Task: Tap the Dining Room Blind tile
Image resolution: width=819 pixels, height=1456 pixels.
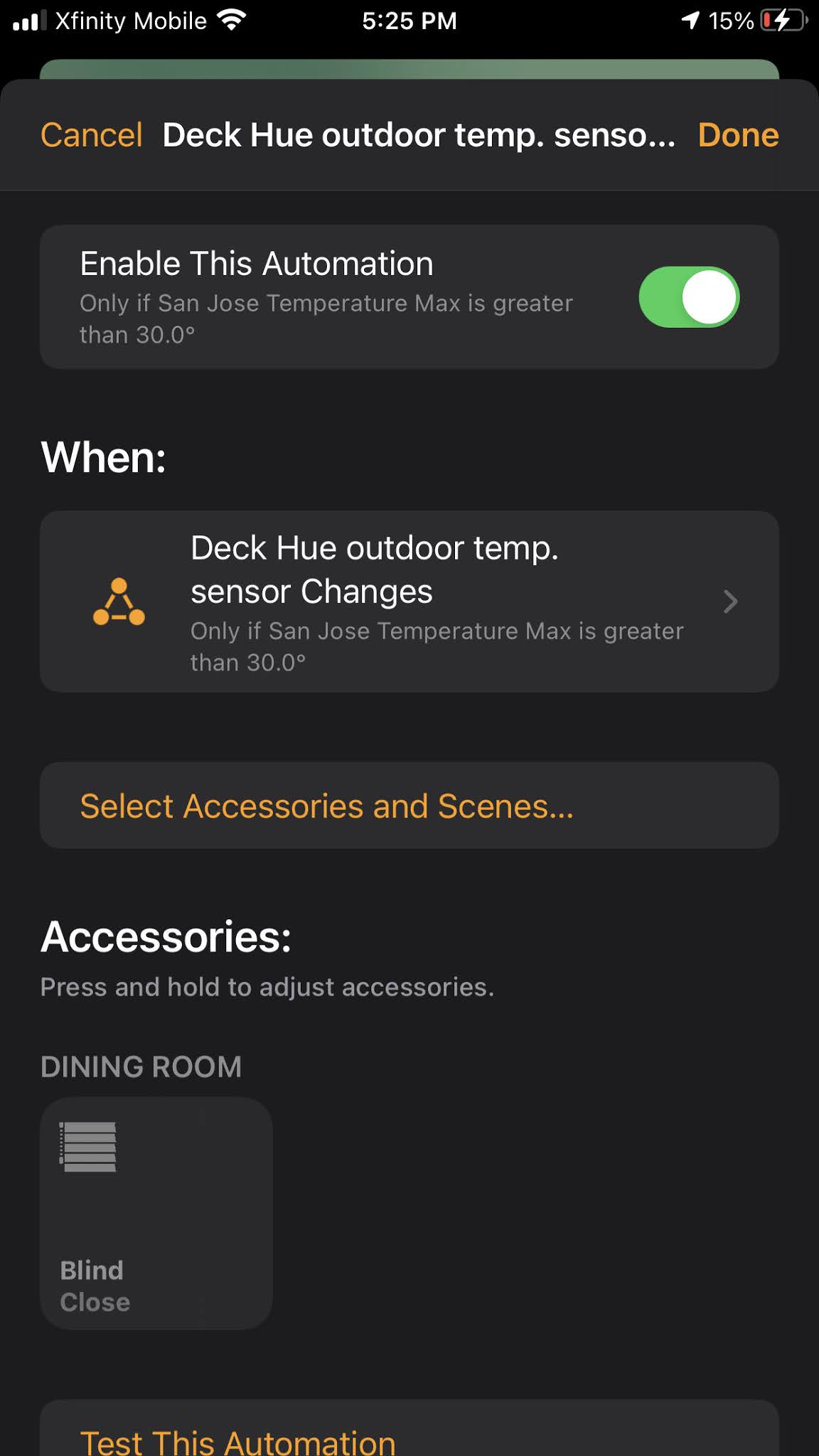Action: pos(156,1214)
